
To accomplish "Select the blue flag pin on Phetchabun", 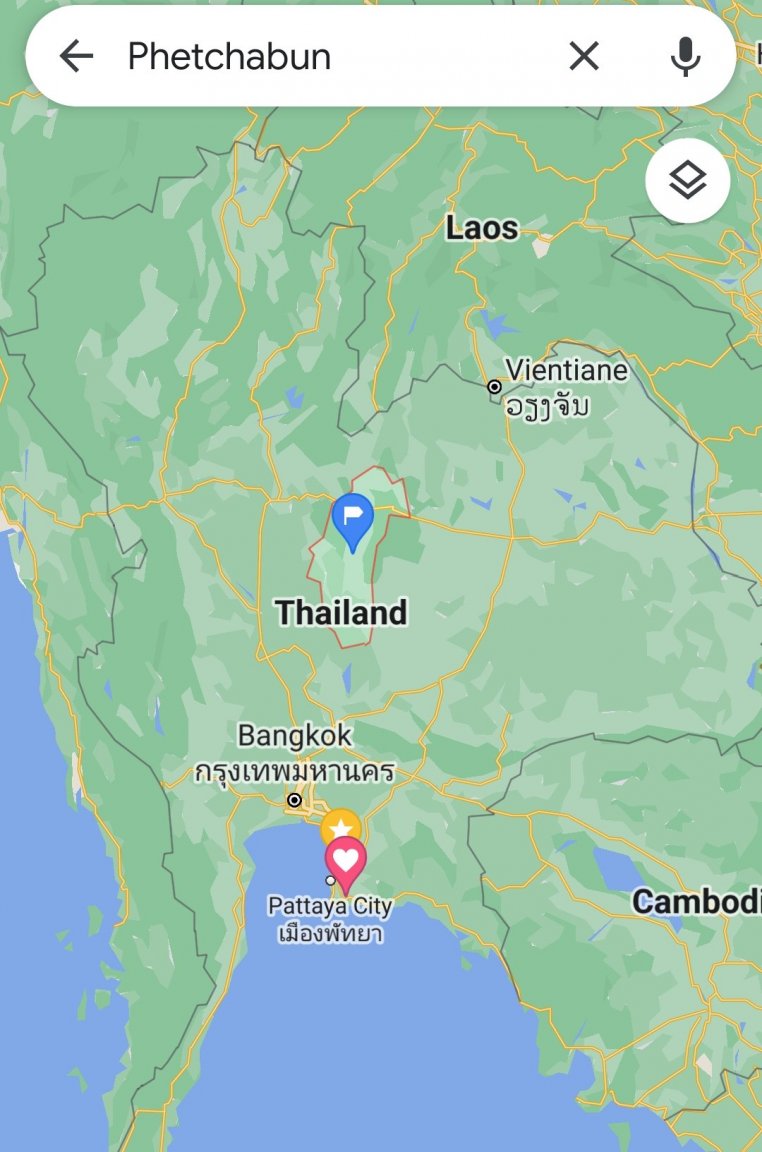I will click(352, 518).
